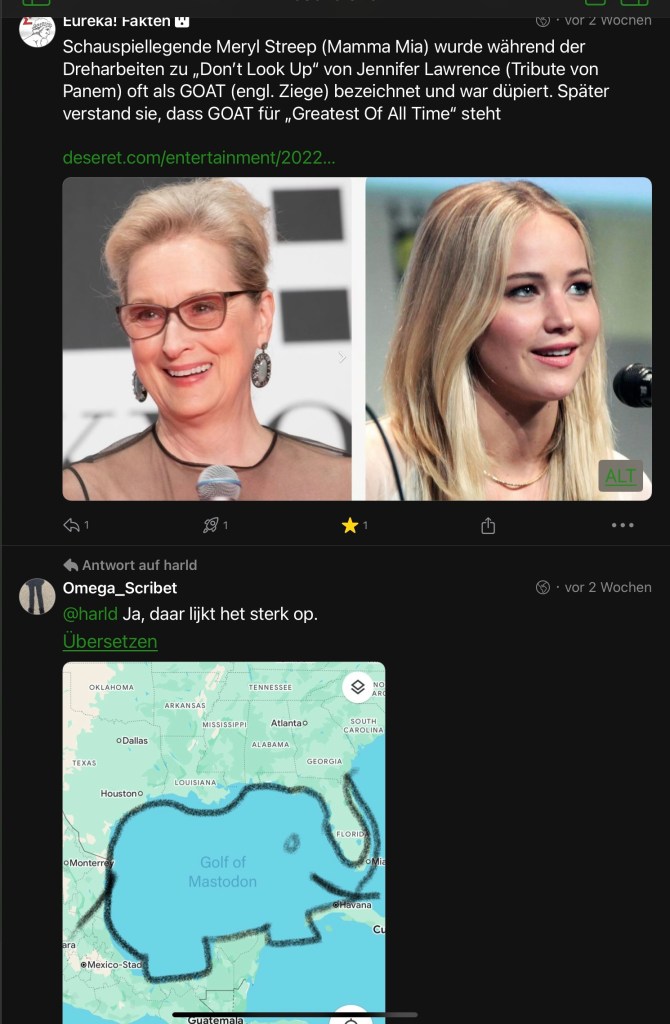Viewport: 670px width, 1024px height.
Task: Open the Eureka! Fakten profile picture
Action: click(37, 30)
